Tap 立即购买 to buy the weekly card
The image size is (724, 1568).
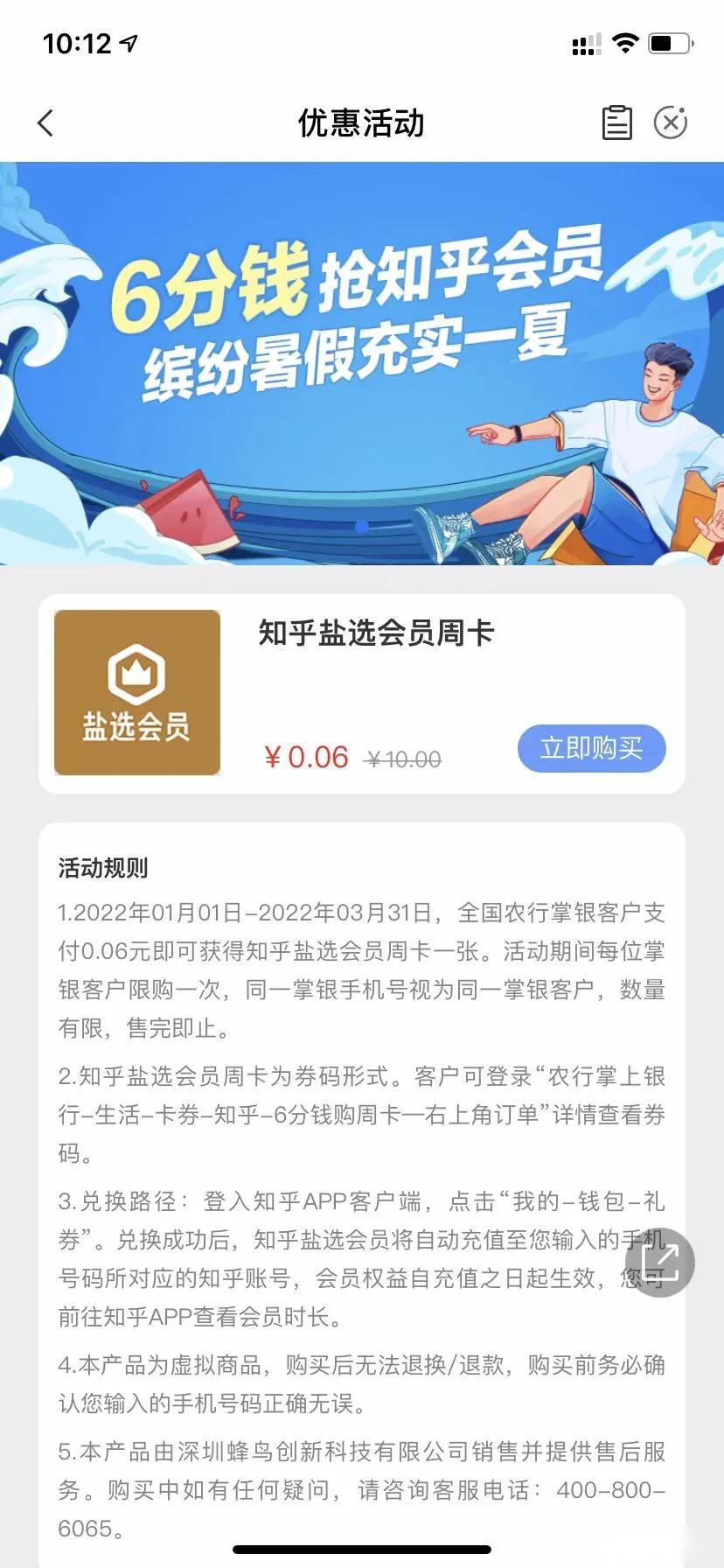click(x=591, y=749)
